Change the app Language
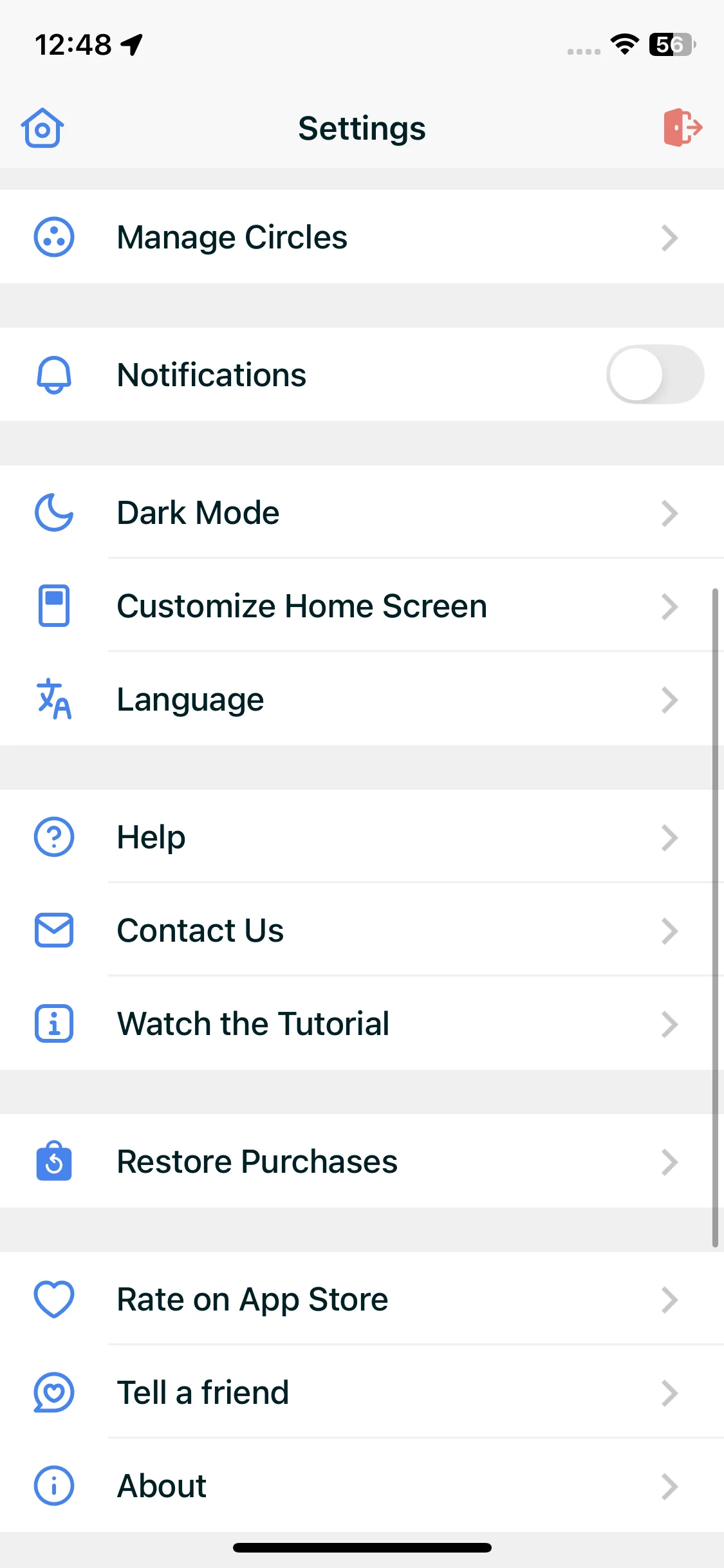Image resolution: width=724 pixels, height=1568 pixels. click(362, 700)
